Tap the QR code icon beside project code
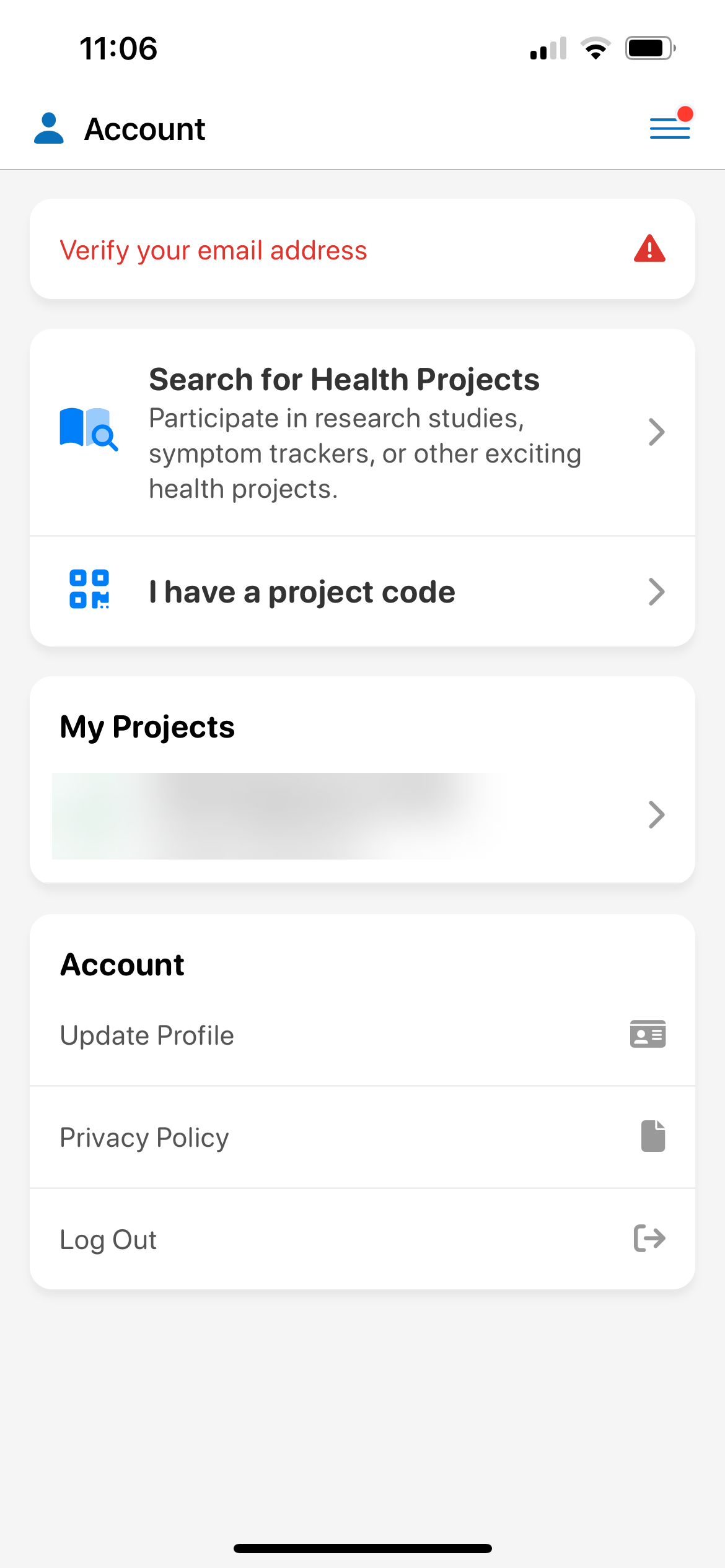Image resolution: width=725 pixels, height=1568 pixels. (88, 591)
